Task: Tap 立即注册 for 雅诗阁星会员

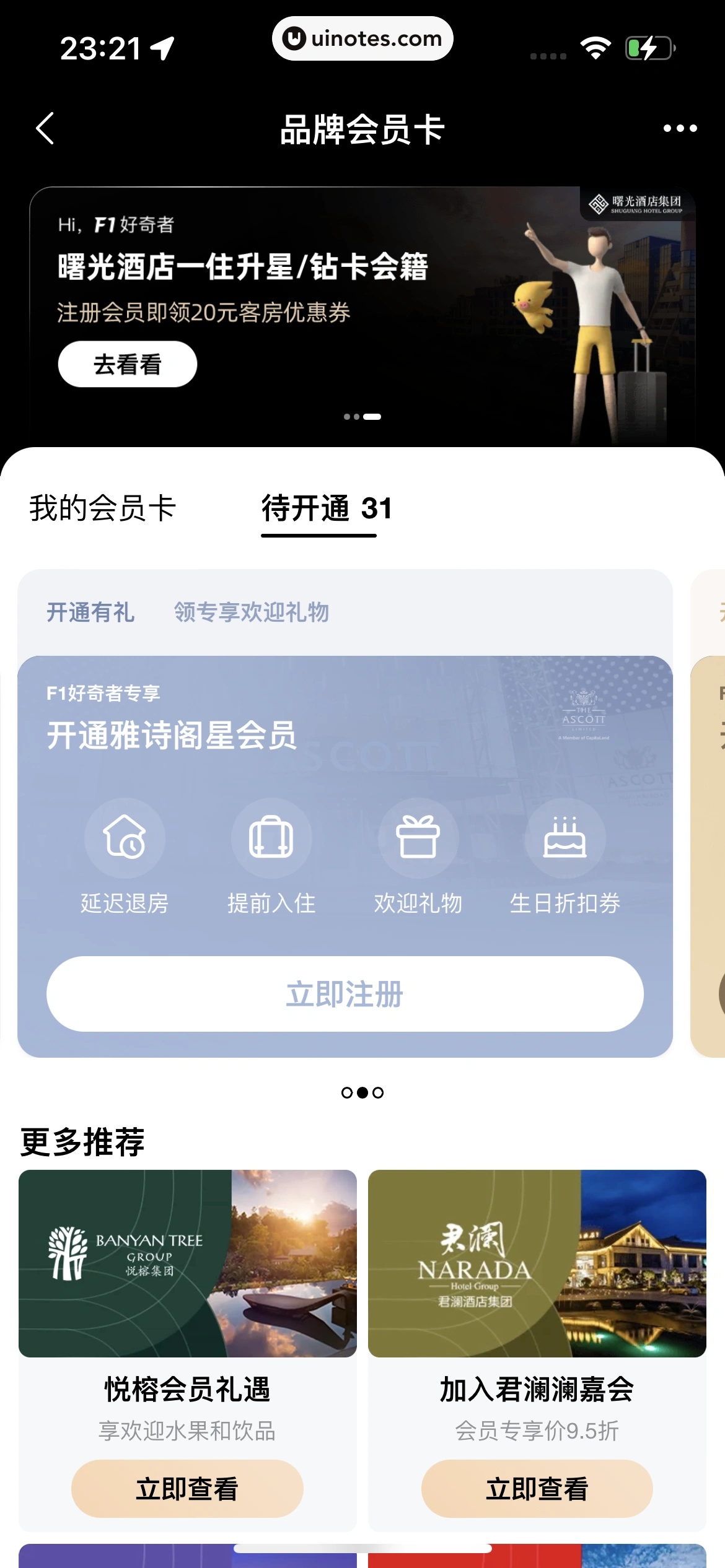Action: pos(345,994)
